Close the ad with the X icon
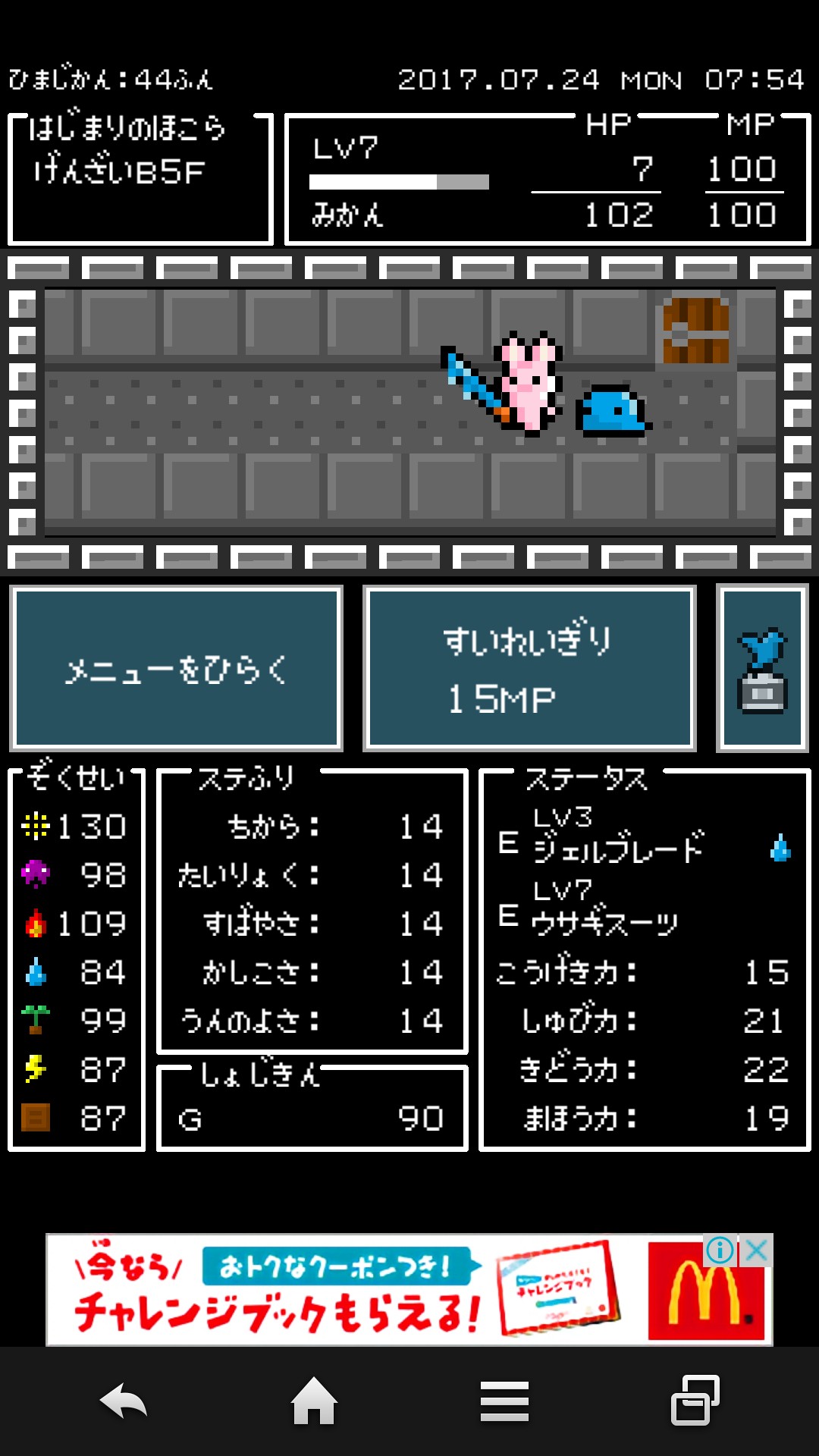The height and width of the screenshot is (1456, 819). click(x=756, y=1250)
